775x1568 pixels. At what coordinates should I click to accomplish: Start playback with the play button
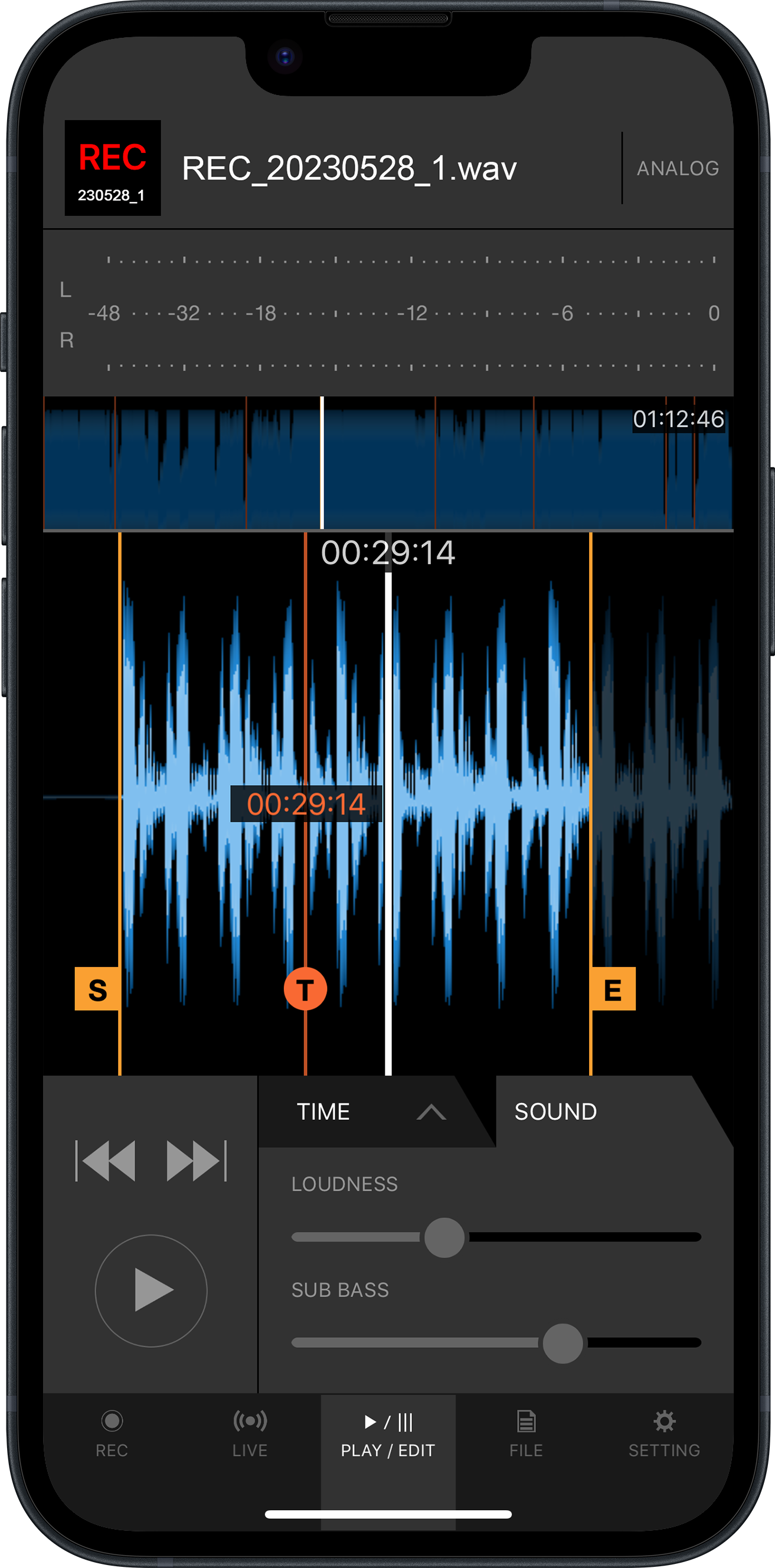click(151, 1290)
